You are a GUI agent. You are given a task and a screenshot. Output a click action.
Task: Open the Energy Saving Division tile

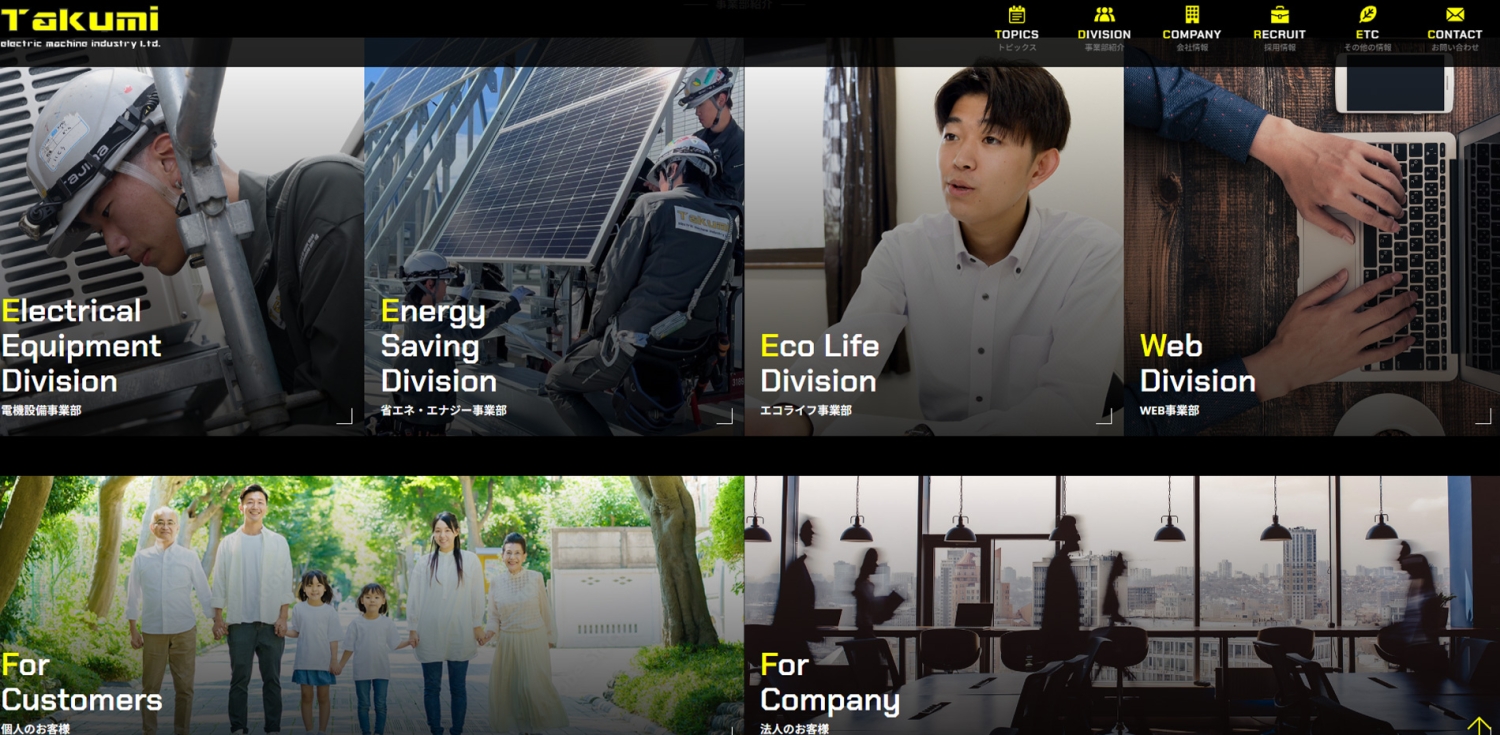click(553, 250)
